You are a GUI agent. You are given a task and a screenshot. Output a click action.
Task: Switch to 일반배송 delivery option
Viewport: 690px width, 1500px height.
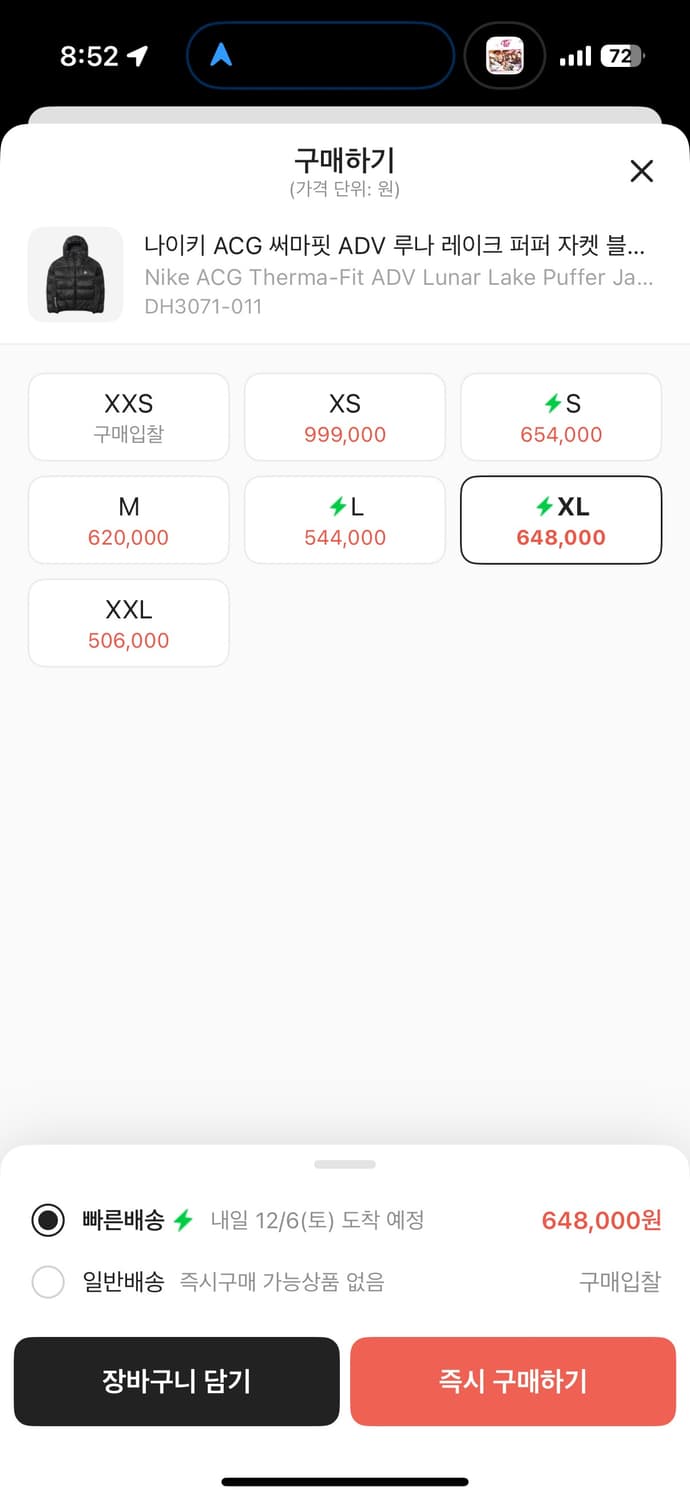click(48, 1282)
